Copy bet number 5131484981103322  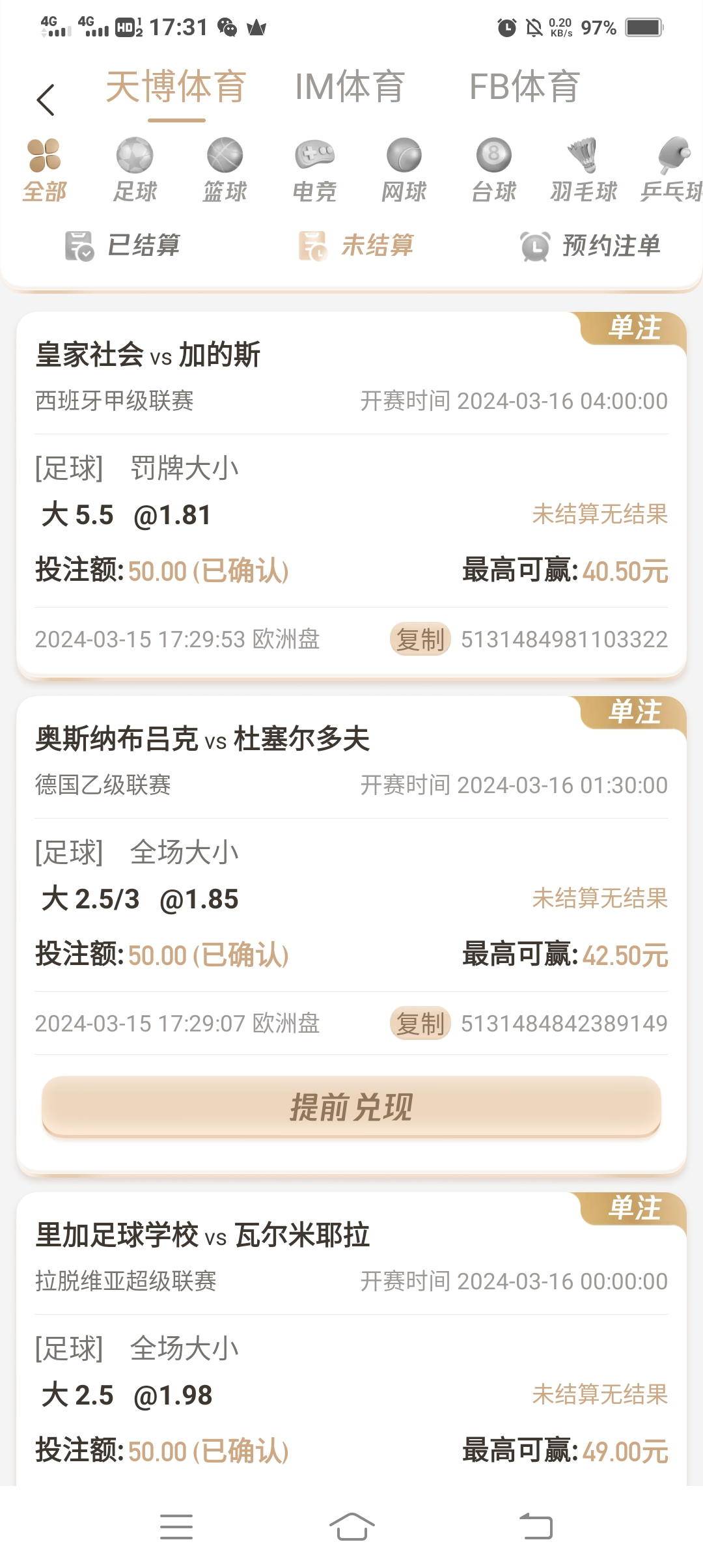(420, 639)
